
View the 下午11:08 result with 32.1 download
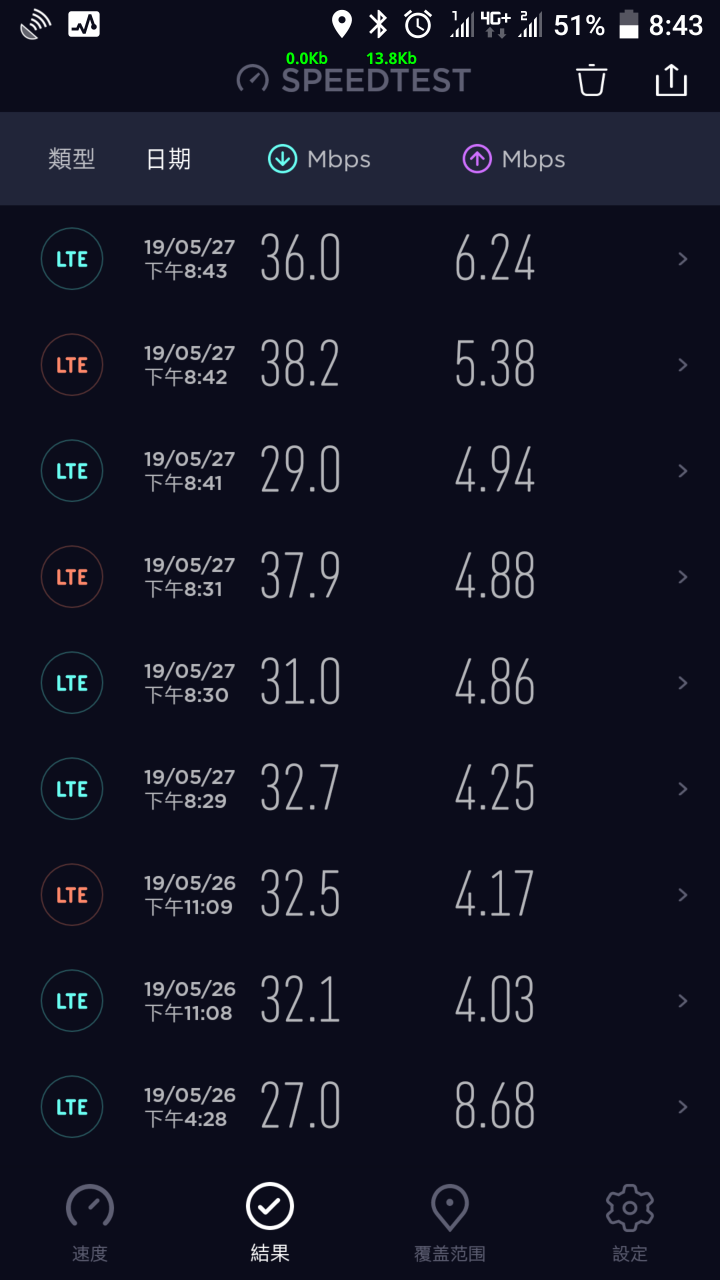coord(360,1001)
